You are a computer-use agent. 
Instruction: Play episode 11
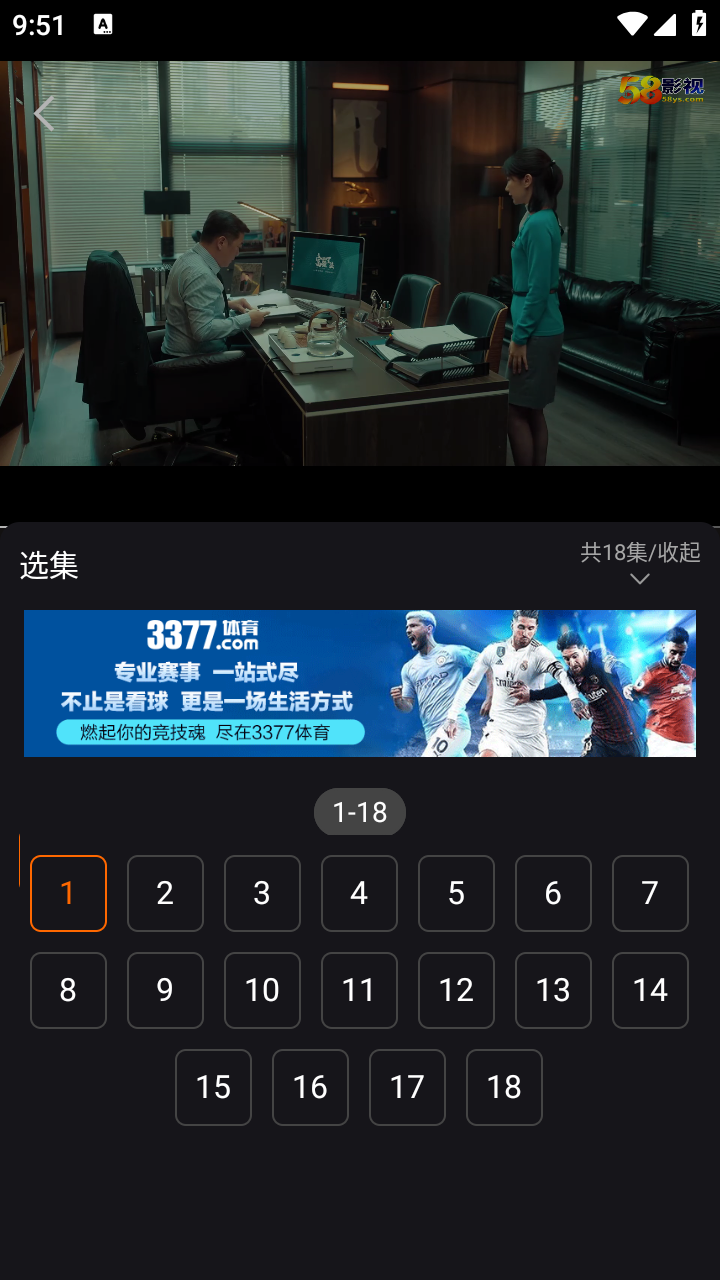click(359, 990)
